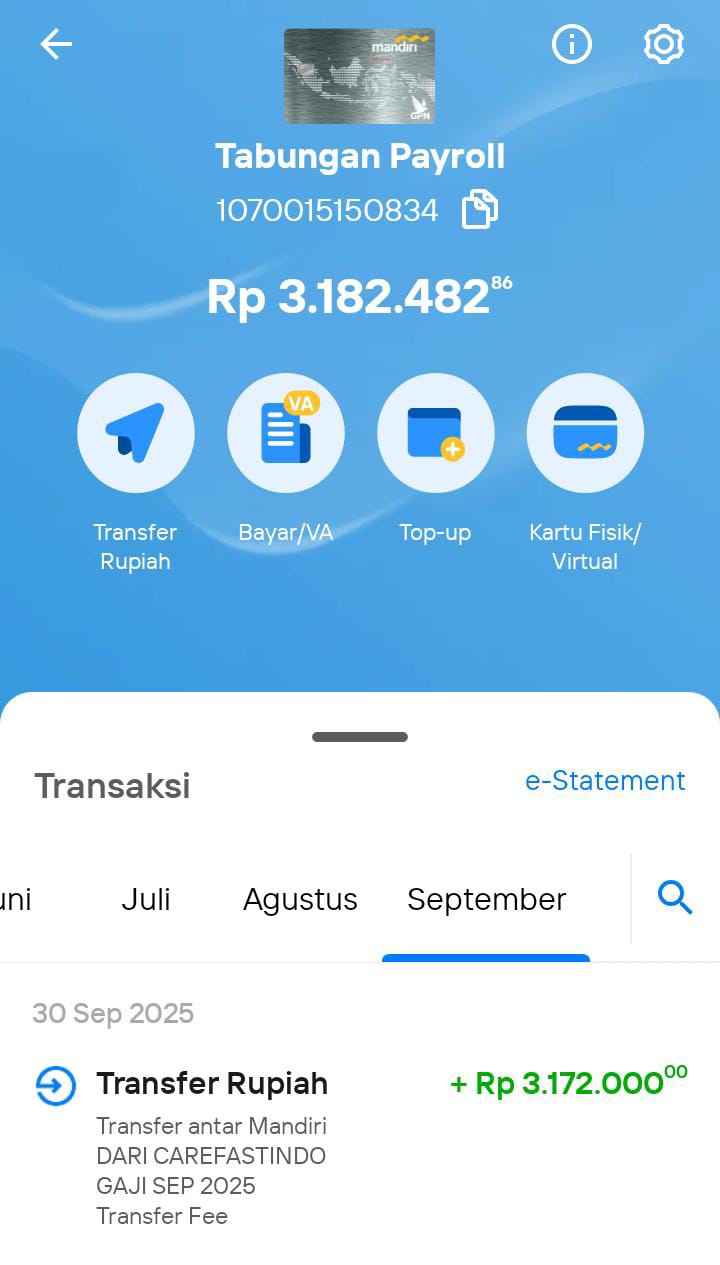Search transactions with the magnifier icon
The height and width of the screenshot is (1265, 720).
(x=675, y=898)
